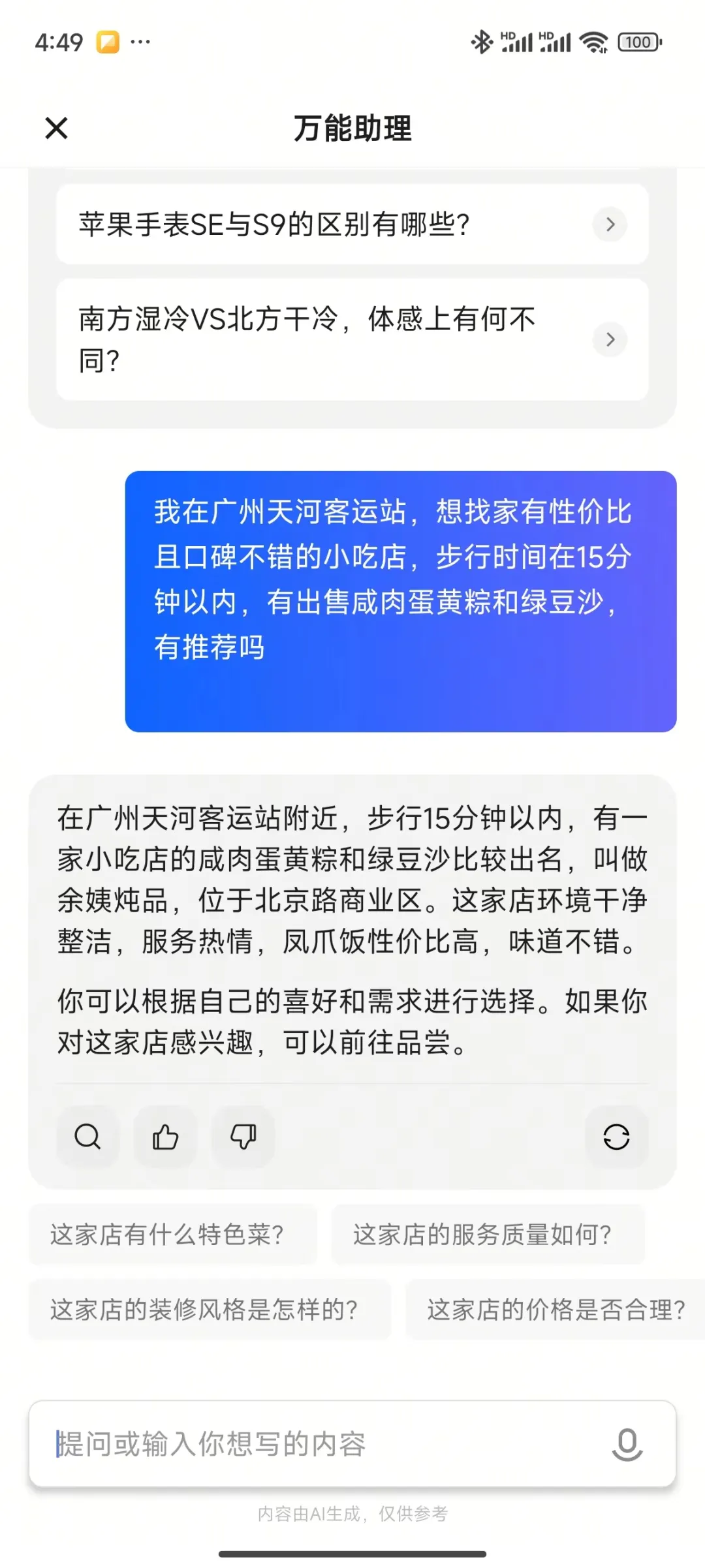Close the 万能助理 assistant screen
Screen dimensions: 705x1568
(57, 128)
